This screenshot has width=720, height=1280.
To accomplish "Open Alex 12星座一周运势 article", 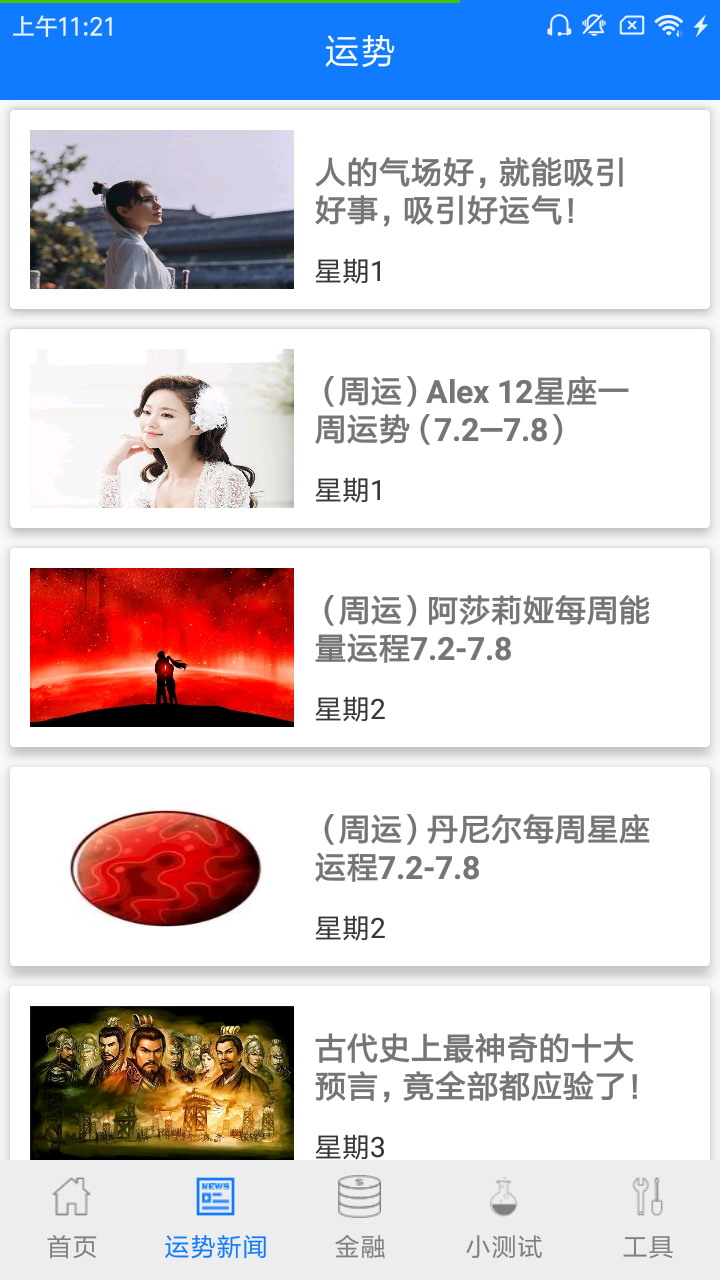I will [x=360, y=428].
